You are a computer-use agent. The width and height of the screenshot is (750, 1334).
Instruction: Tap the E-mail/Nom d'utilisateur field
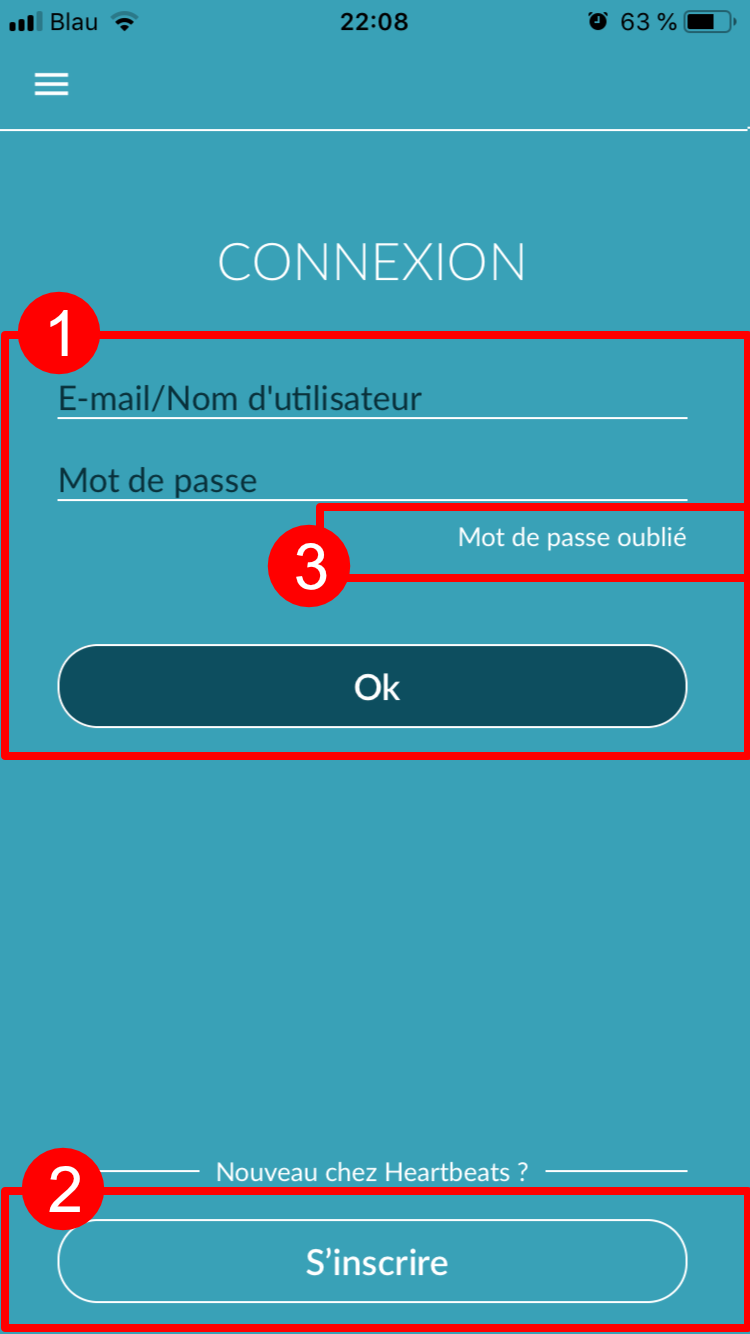click(x=372, y=399)
